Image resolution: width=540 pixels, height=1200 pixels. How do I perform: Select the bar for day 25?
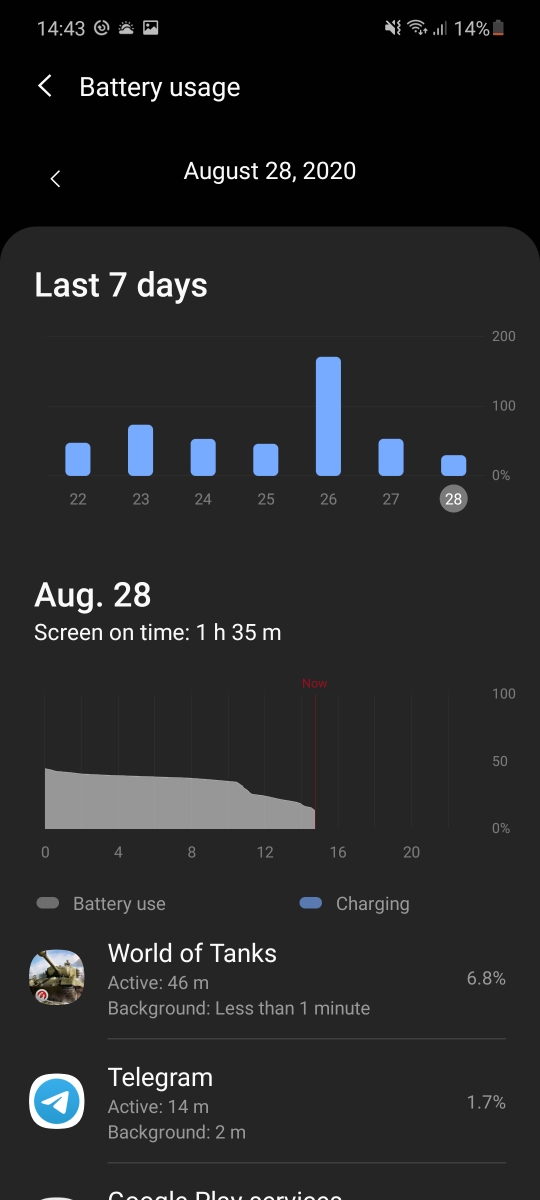pos(266,460)
